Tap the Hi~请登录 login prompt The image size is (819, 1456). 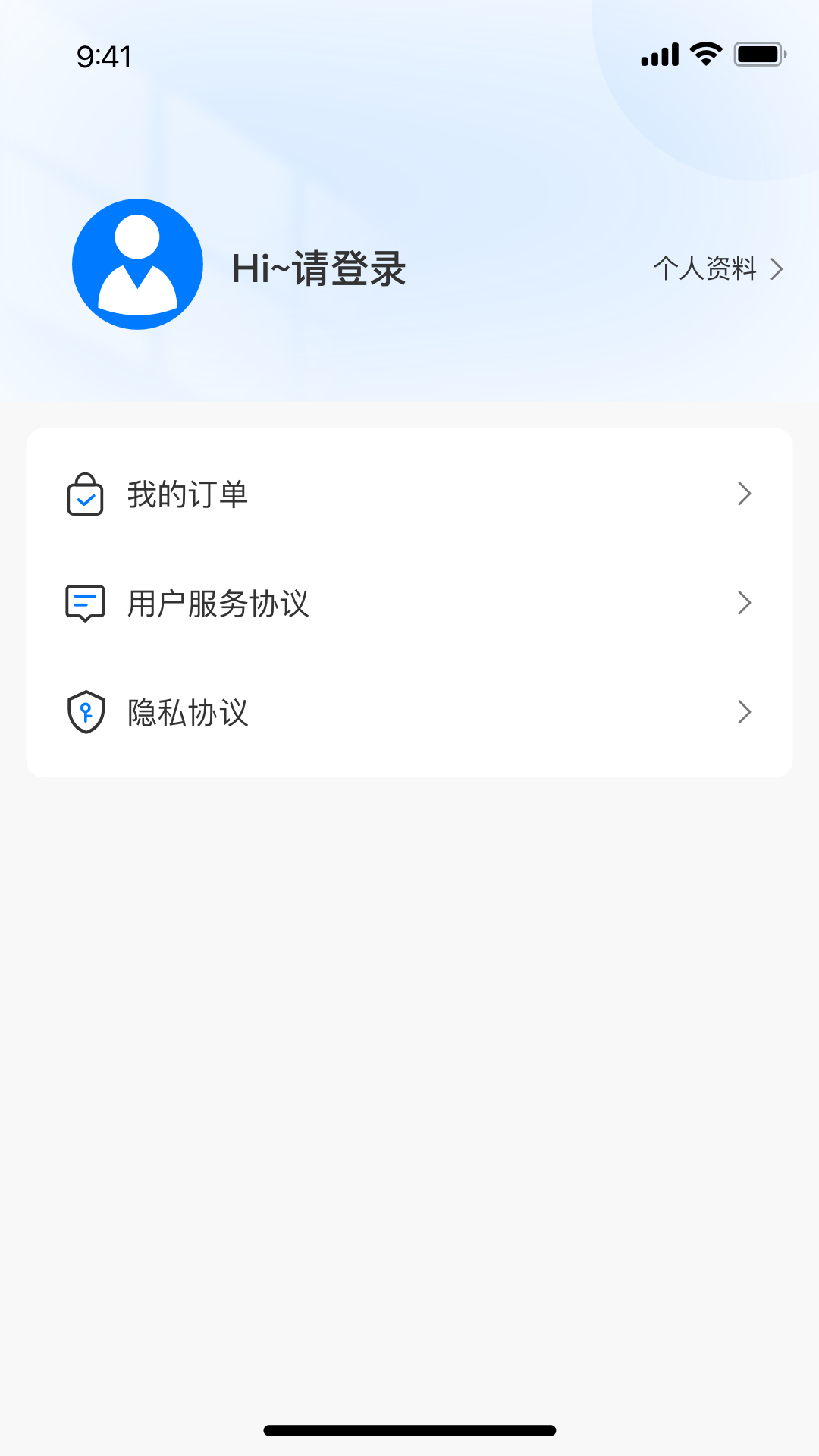(318, 268)
